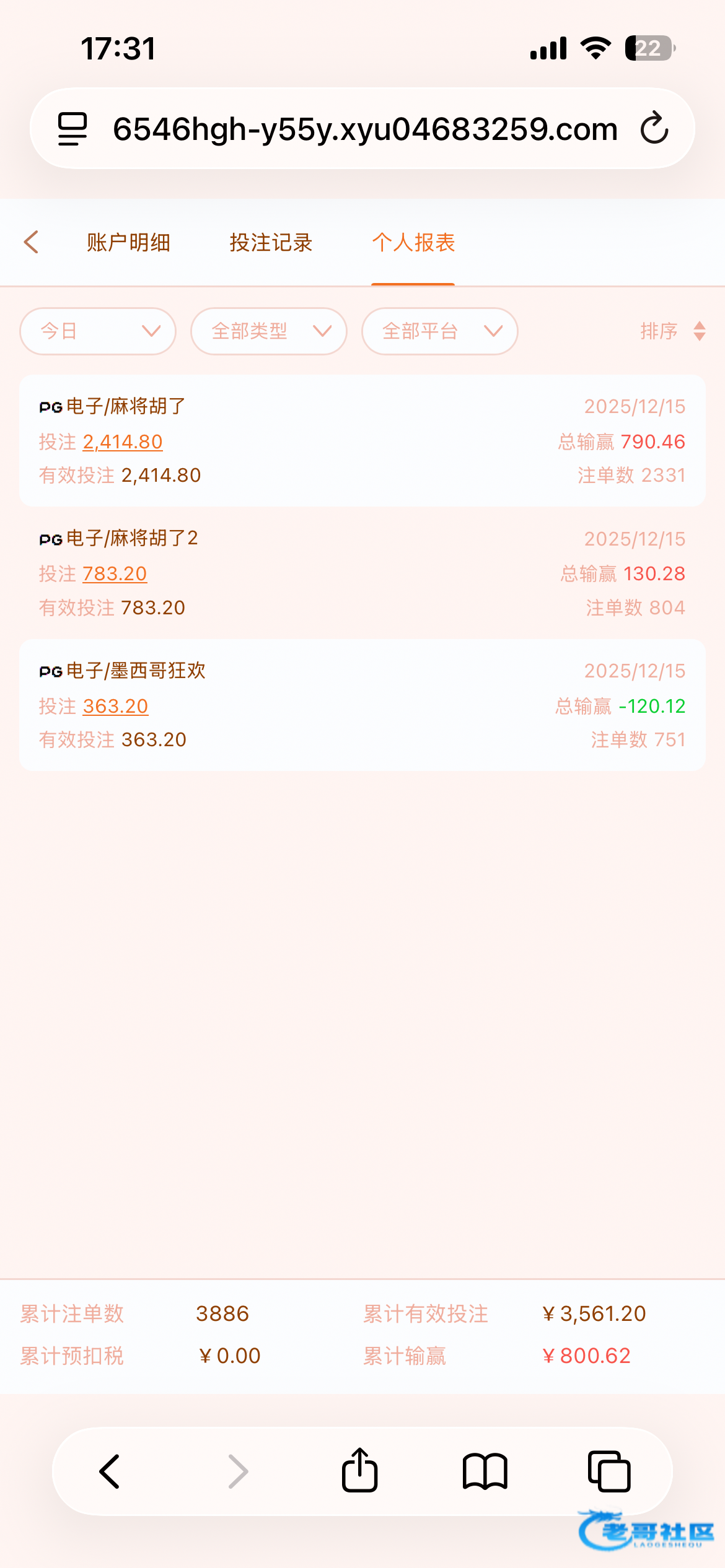Open the 363.20 bet amount link
Viewport: 725px width, 1568px height.
click(x=115, y=706)
